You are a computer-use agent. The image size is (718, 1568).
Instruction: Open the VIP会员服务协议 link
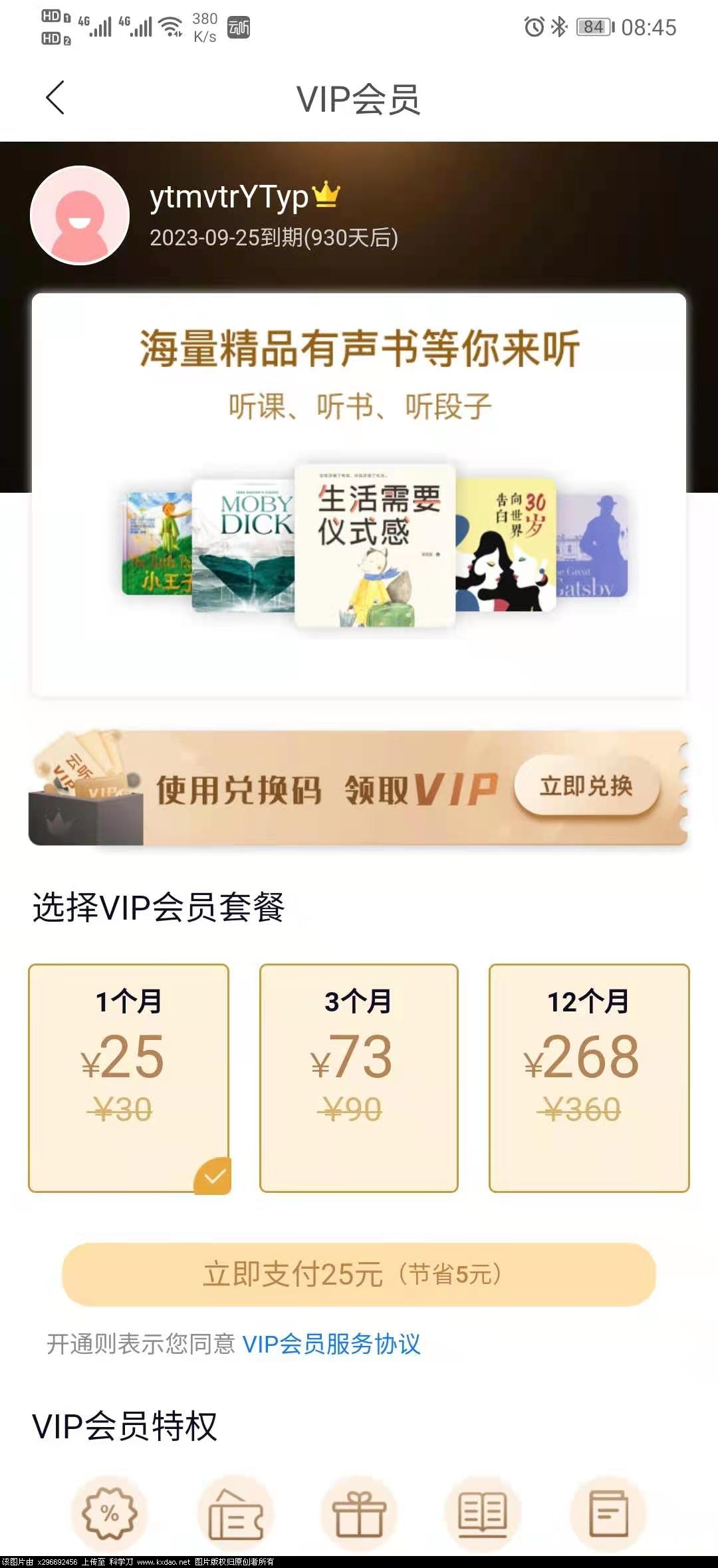pyautogui.click(x=331, y=1344)
